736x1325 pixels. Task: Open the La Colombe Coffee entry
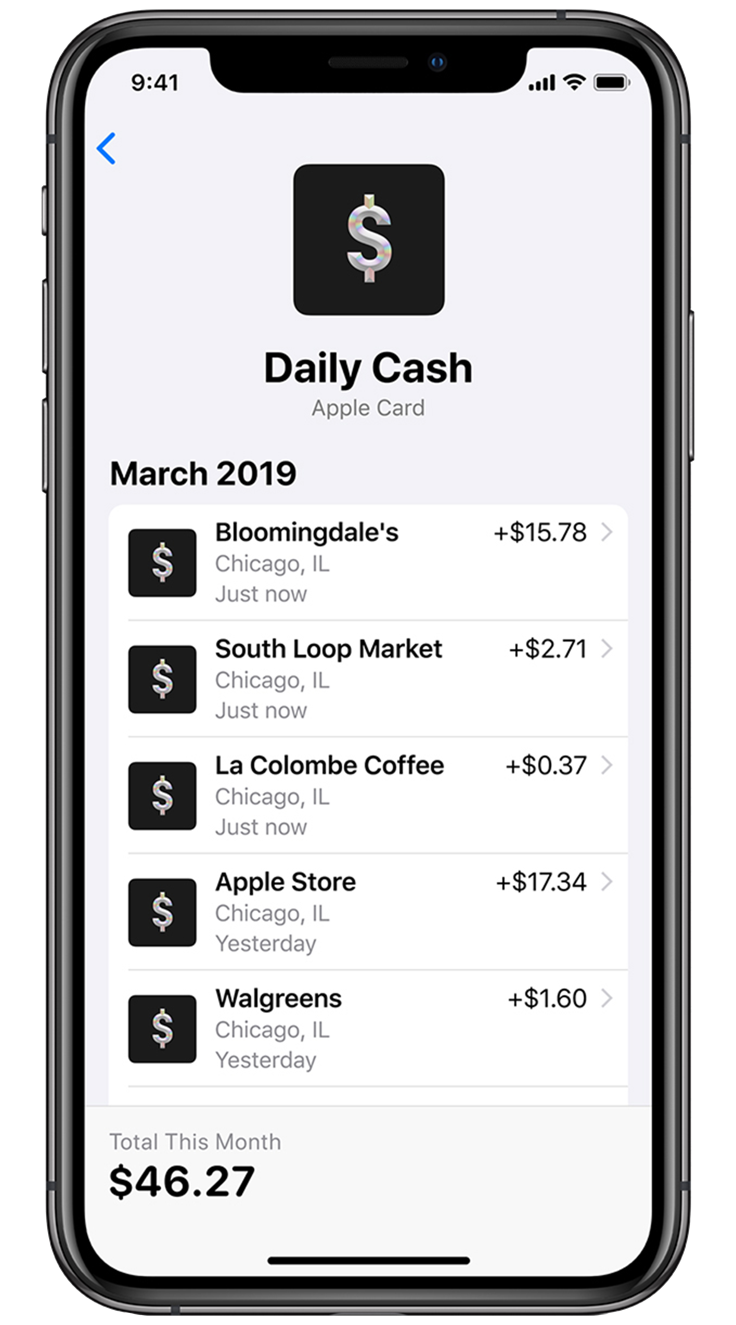pyautogui.click(x=368, y=796)
